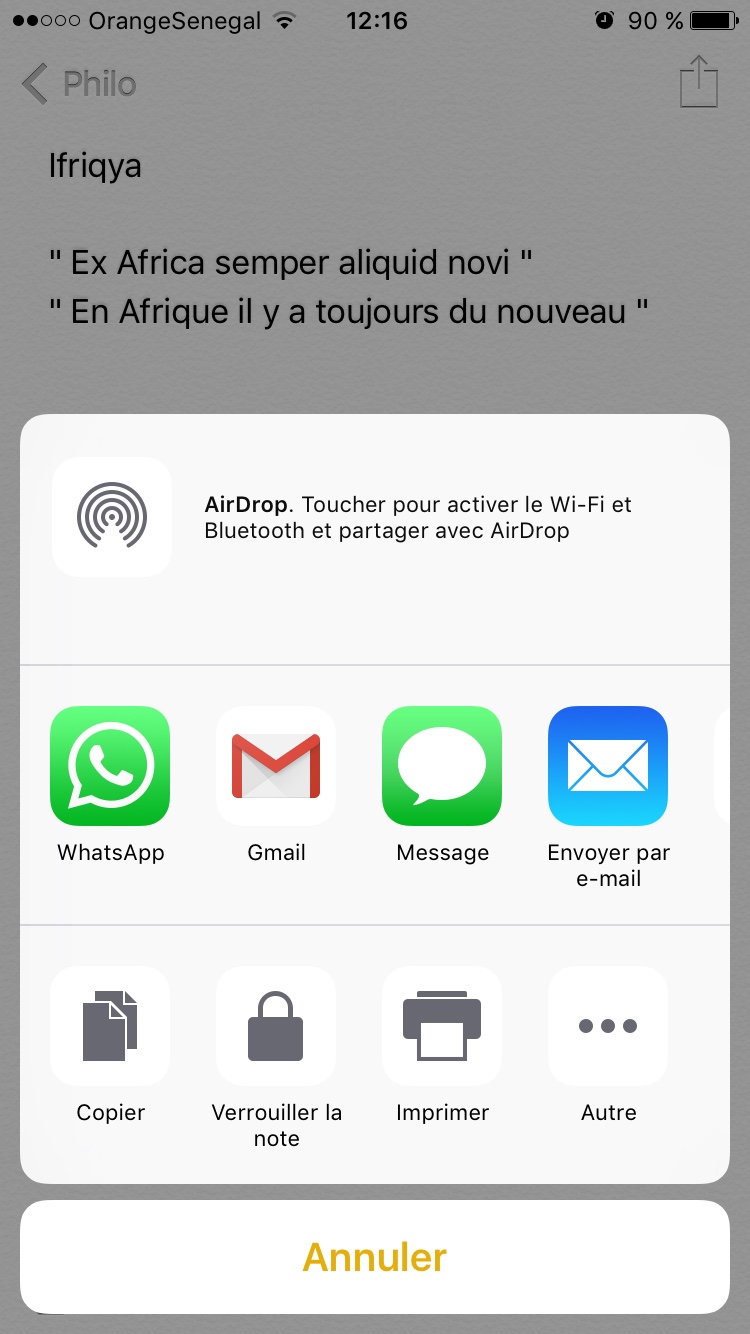The height and width of the screenshot is (1334, 750).
Task: Dismiss the share sheet with Annuler
Action: (x=375, y=1257)
